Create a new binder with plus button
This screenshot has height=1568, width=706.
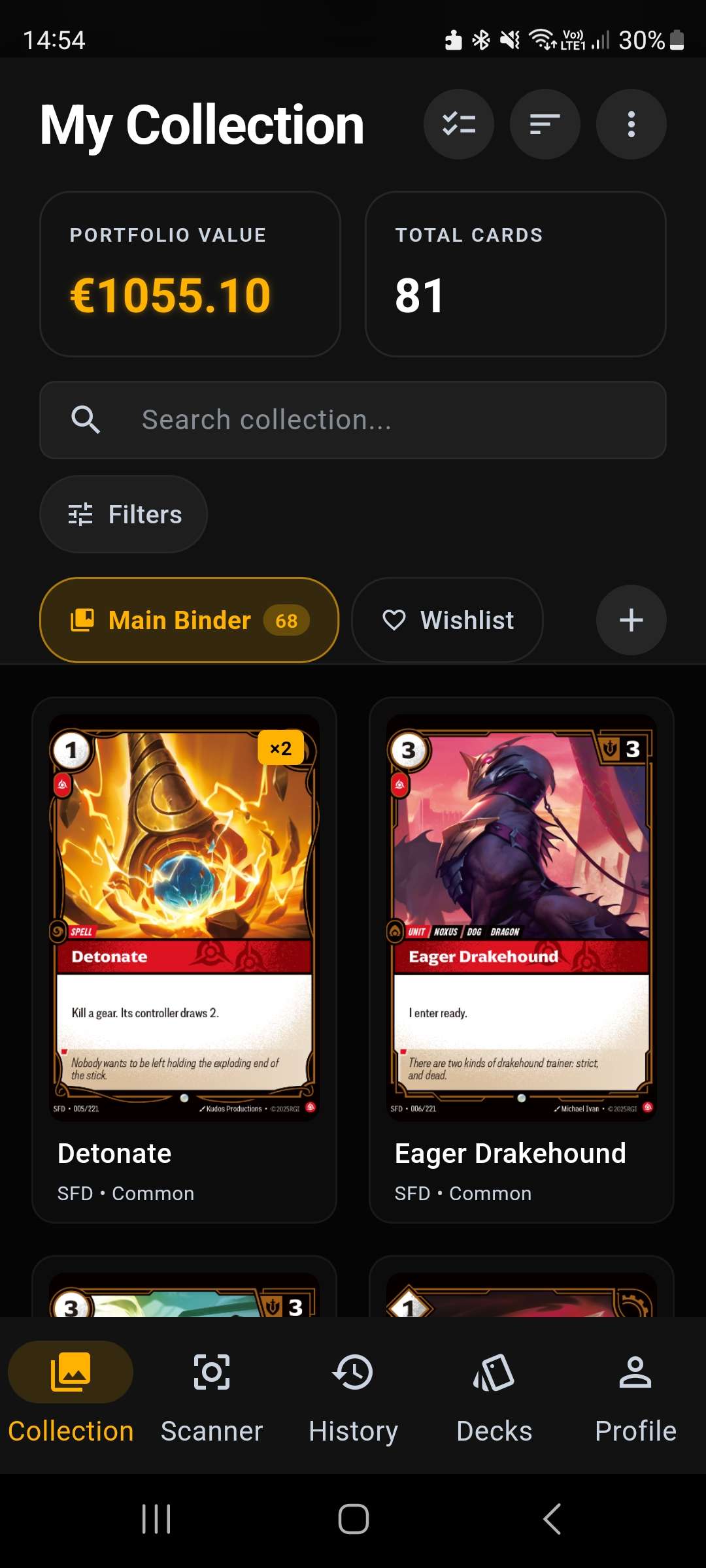point(631,620)
